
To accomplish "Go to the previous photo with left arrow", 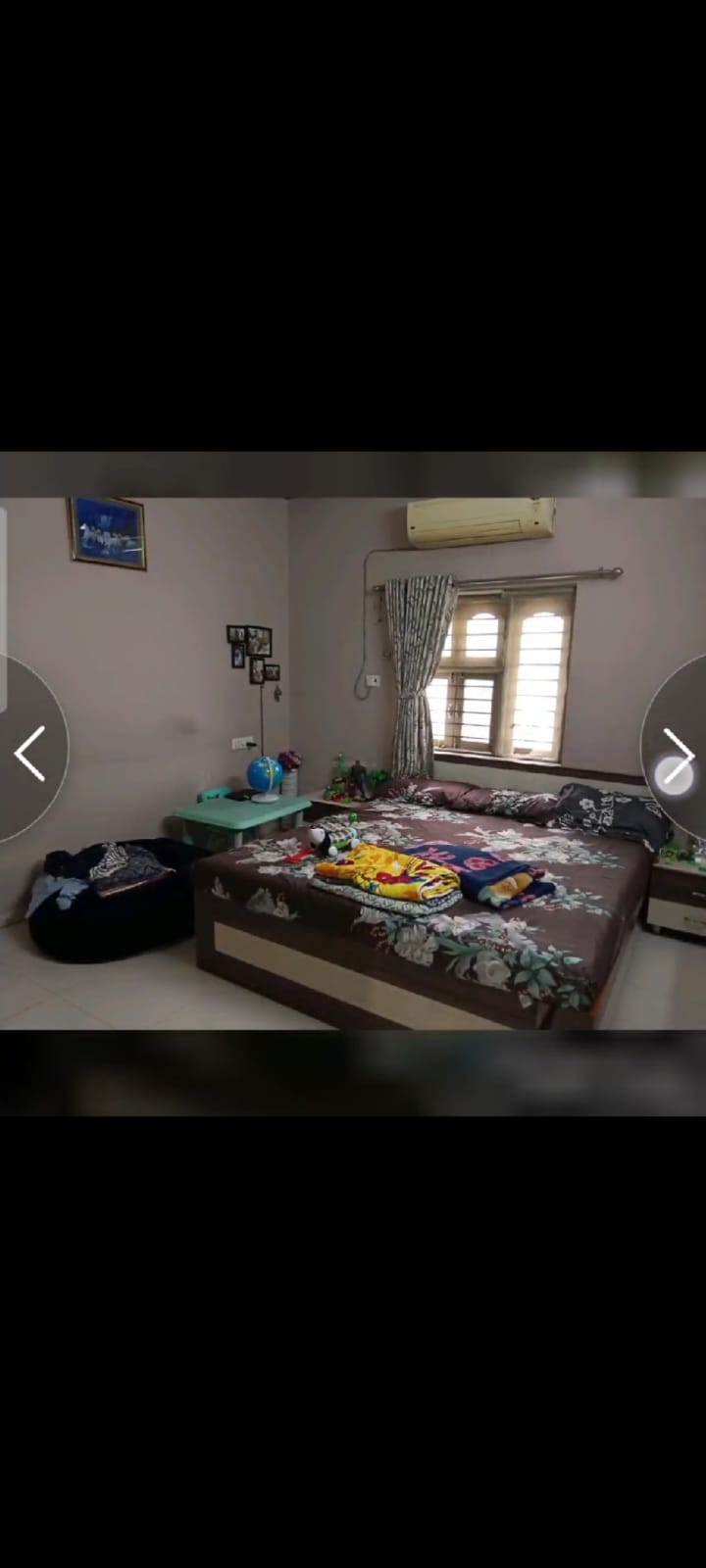I will (x=29, y=752).
